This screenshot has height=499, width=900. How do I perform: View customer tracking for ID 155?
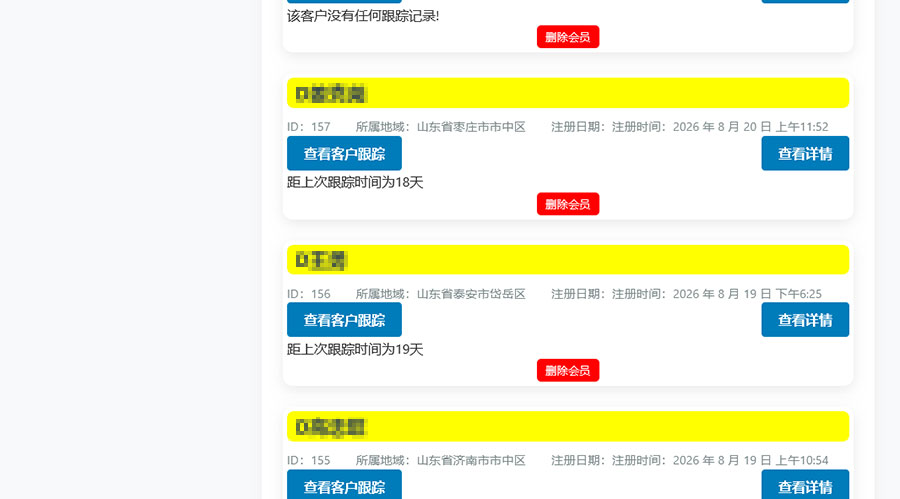(x=344, y=485)
